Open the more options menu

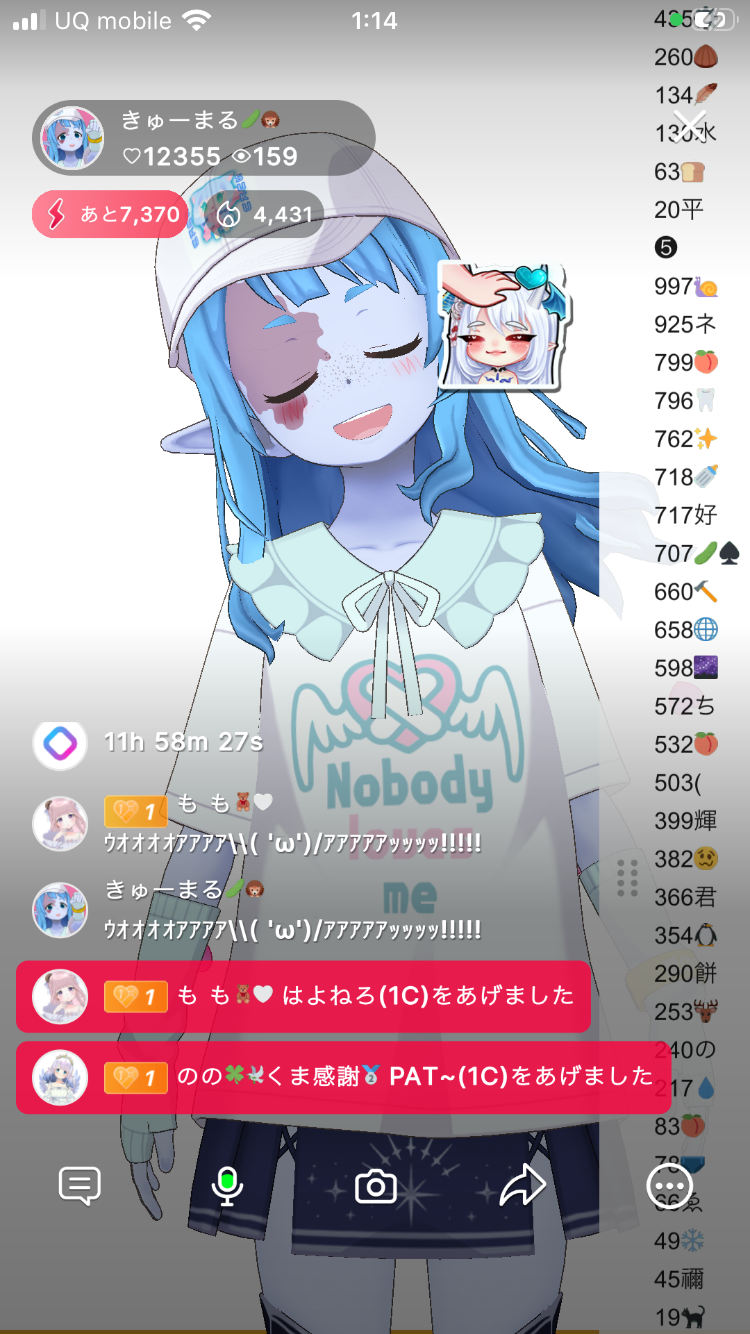[669, 1187]
